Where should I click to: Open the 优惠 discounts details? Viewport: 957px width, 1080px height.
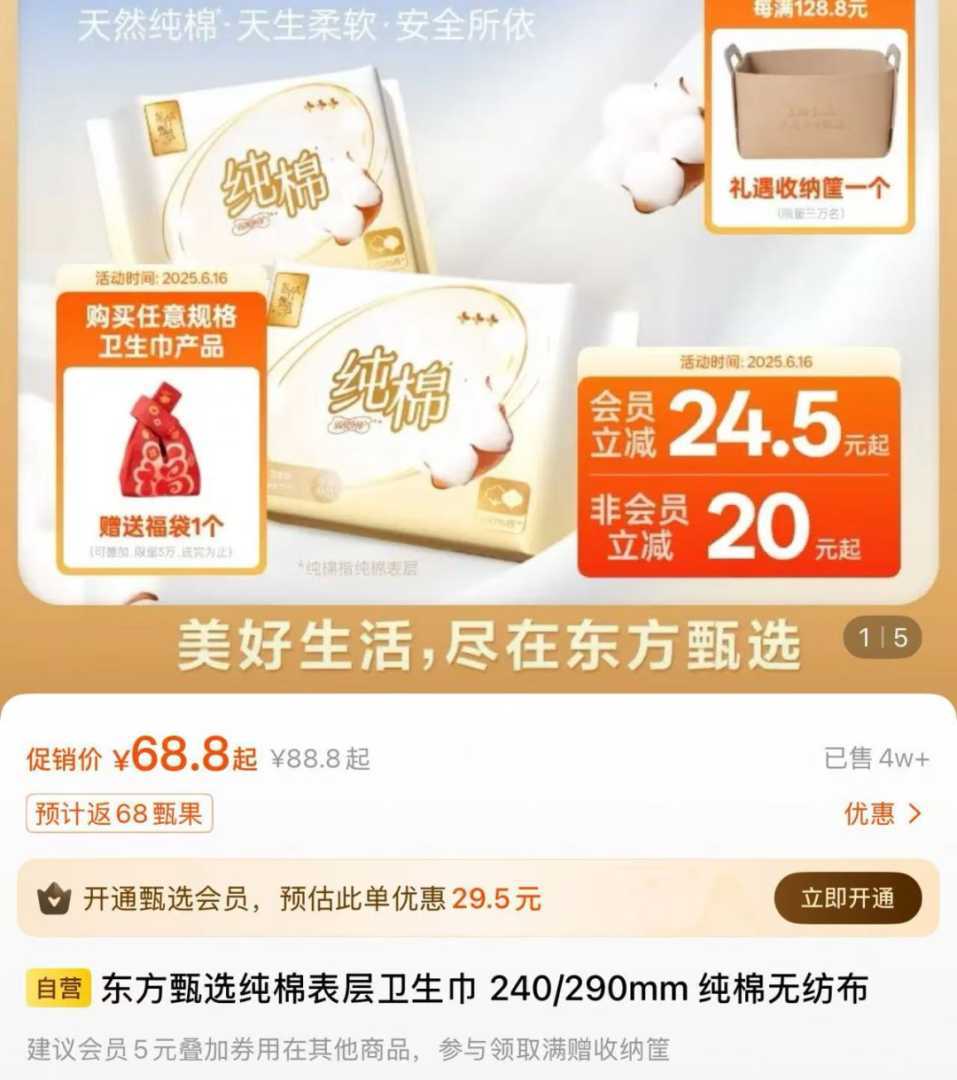point(882,813)
